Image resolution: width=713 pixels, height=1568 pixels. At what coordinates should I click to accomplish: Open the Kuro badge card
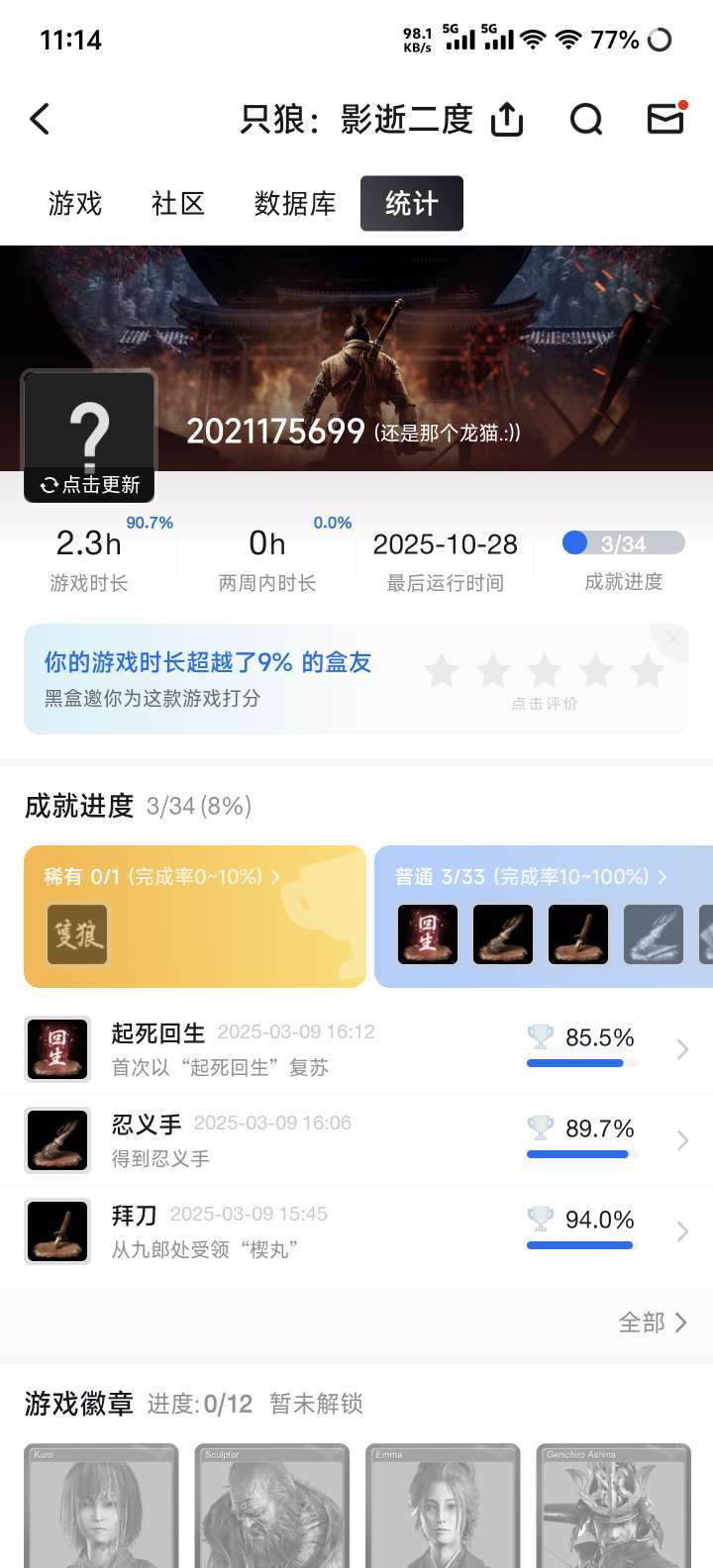101,1507
